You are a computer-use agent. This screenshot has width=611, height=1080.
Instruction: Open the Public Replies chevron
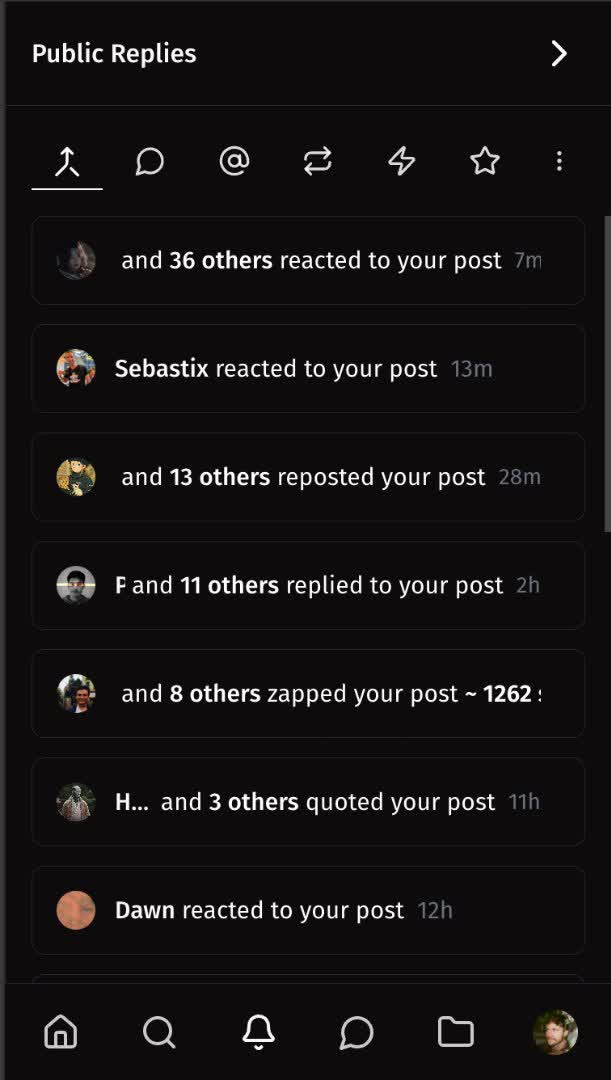click(x=559, y=54)
